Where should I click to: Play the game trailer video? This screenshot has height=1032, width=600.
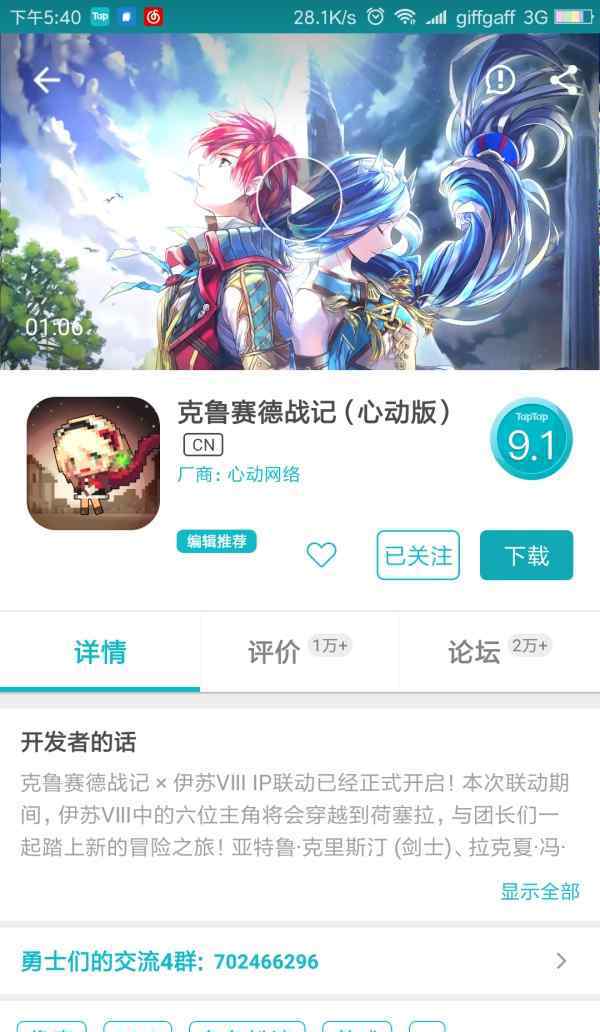299,201
